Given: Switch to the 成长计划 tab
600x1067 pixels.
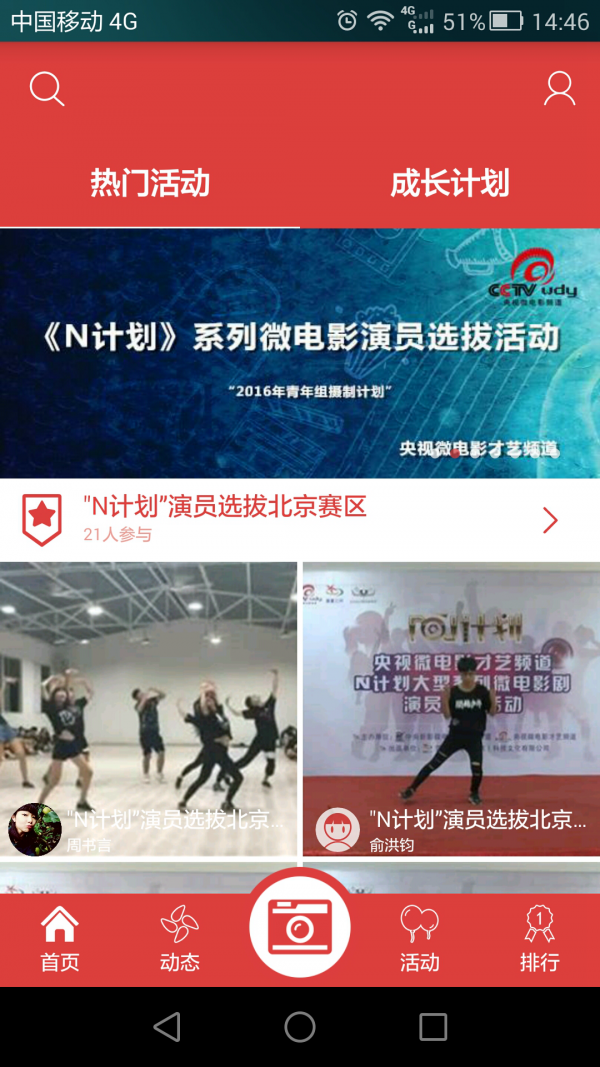Looking at the screenshot, I should click(x=450, y=183).
